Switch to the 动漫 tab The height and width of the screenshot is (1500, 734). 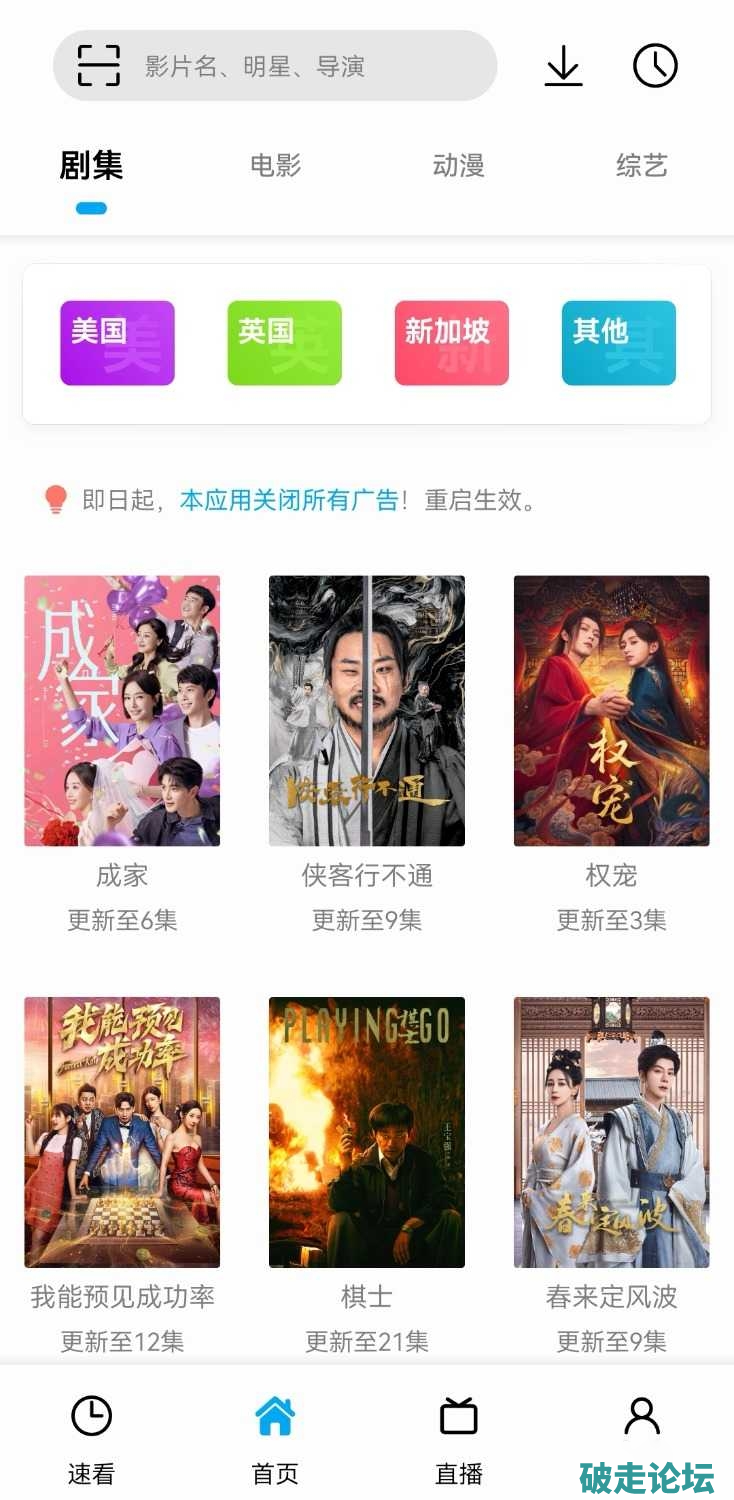click(x=458, y=165)
